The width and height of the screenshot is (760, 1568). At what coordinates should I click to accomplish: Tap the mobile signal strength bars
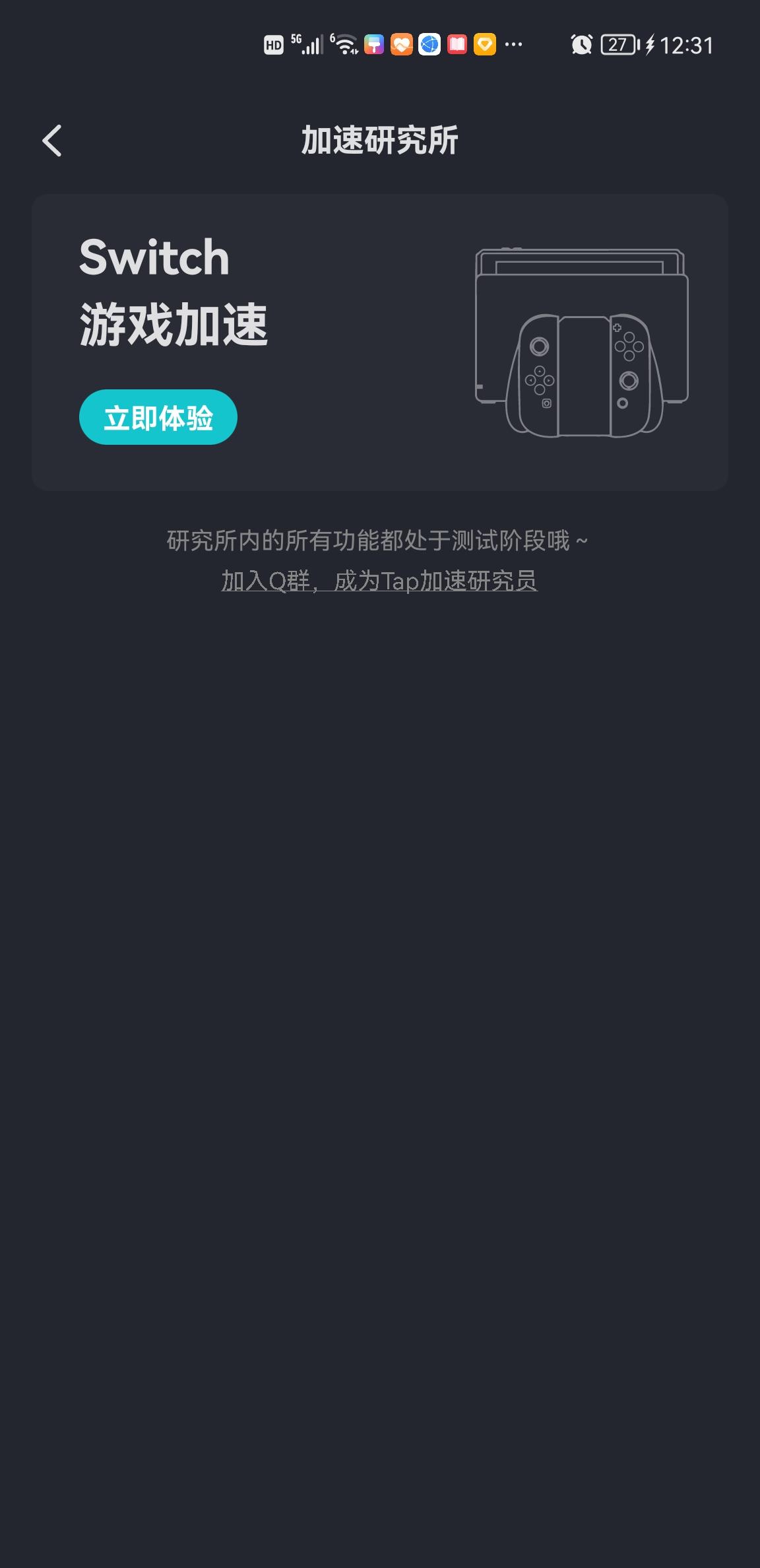(314, 45)
